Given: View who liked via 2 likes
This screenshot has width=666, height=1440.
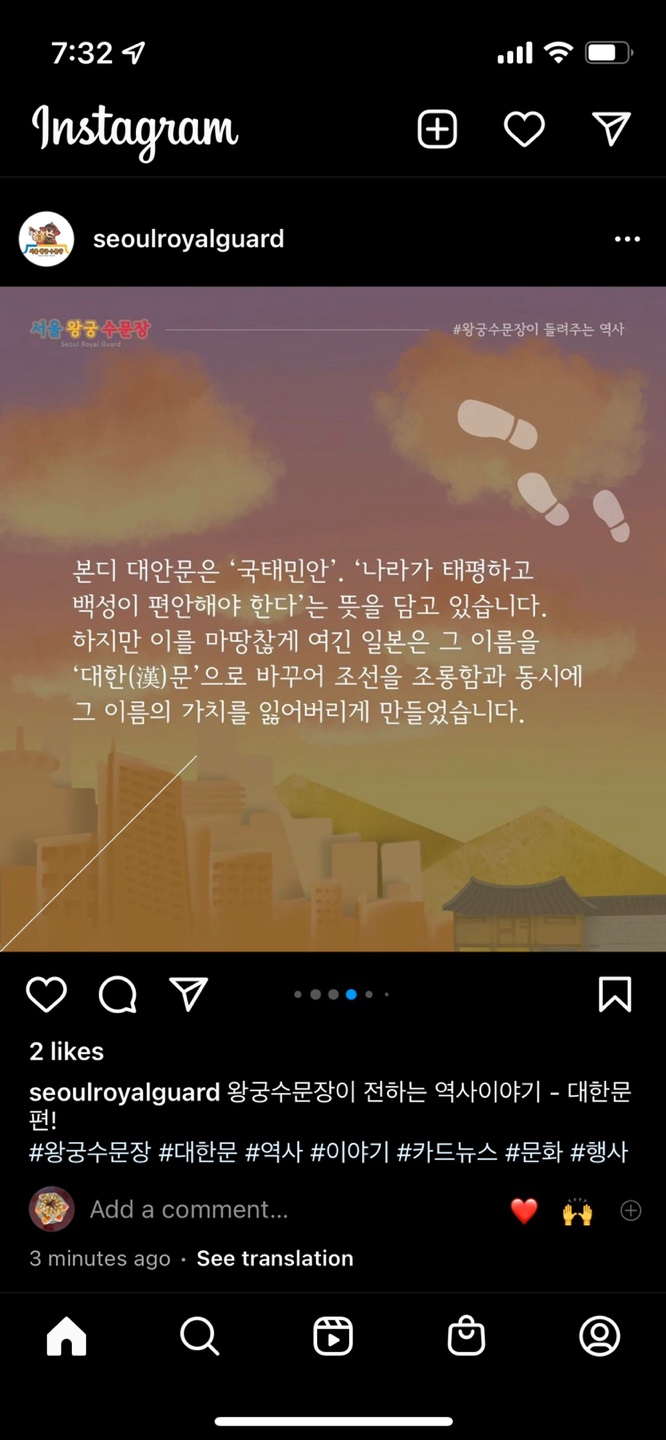Looking at the screenshot, I should click(67, 1051).
